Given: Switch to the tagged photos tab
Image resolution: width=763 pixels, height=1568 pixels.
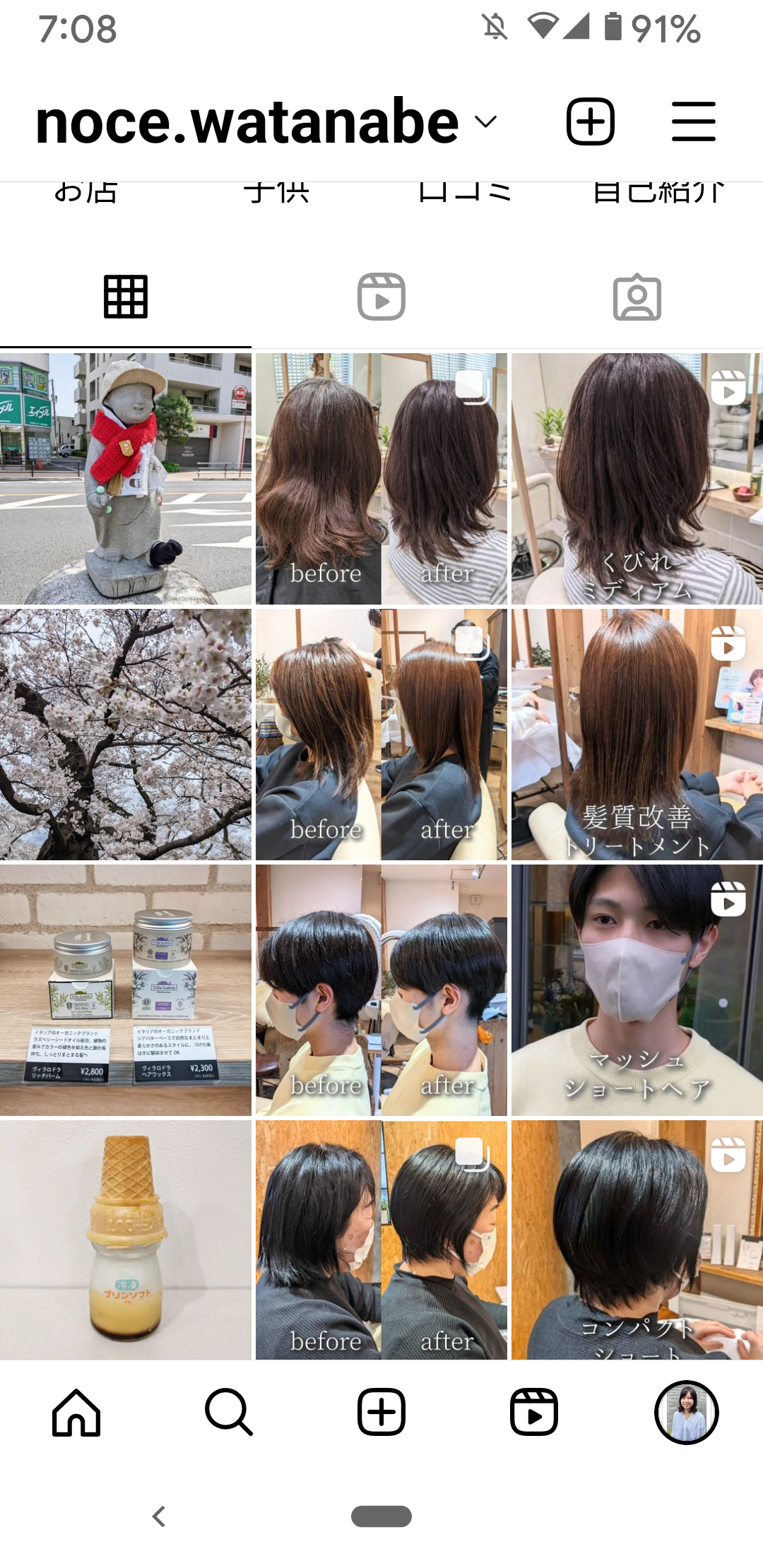Looking at the screenshot, I should 637,297.
